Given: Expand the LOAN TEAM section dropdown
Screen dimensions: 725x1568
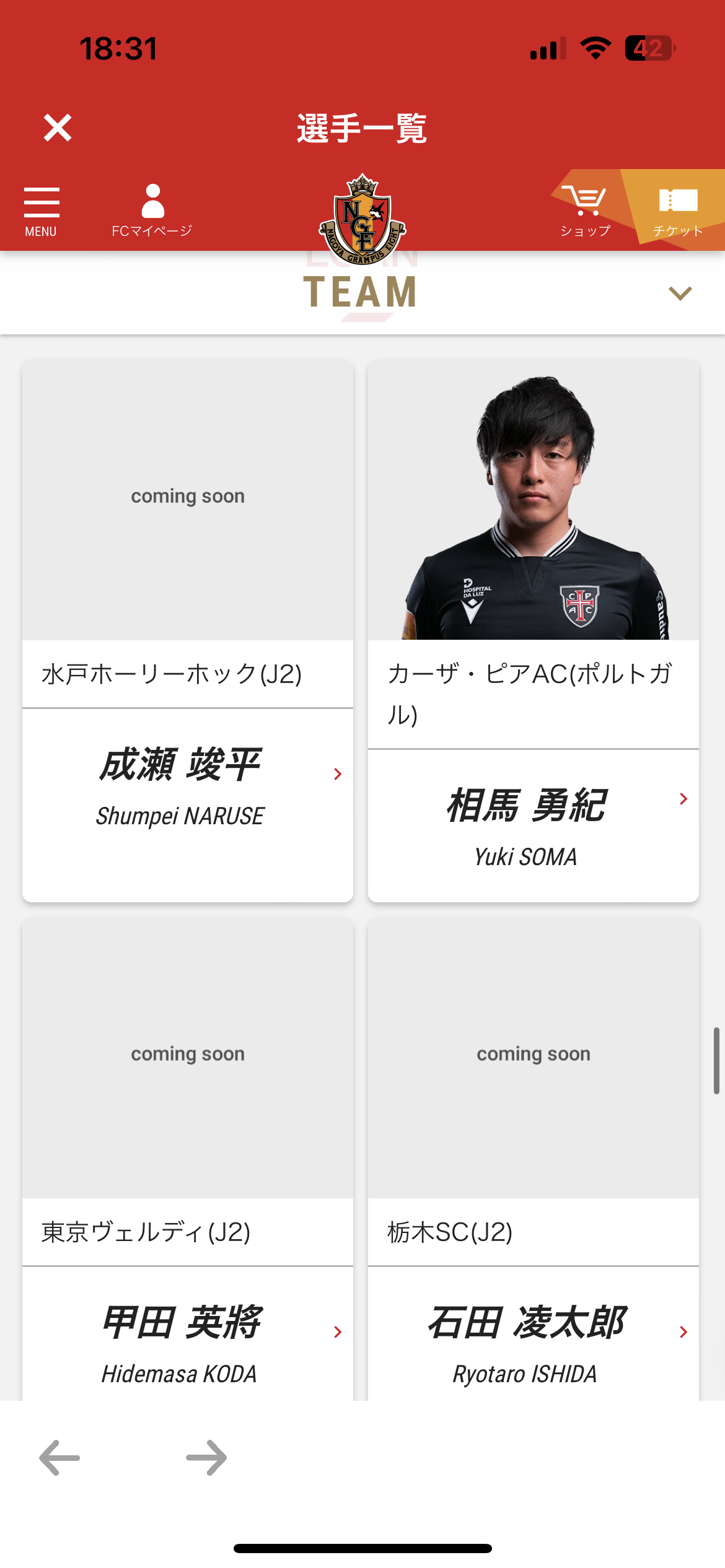Looking at the screenshot, I should click(680, 293).
